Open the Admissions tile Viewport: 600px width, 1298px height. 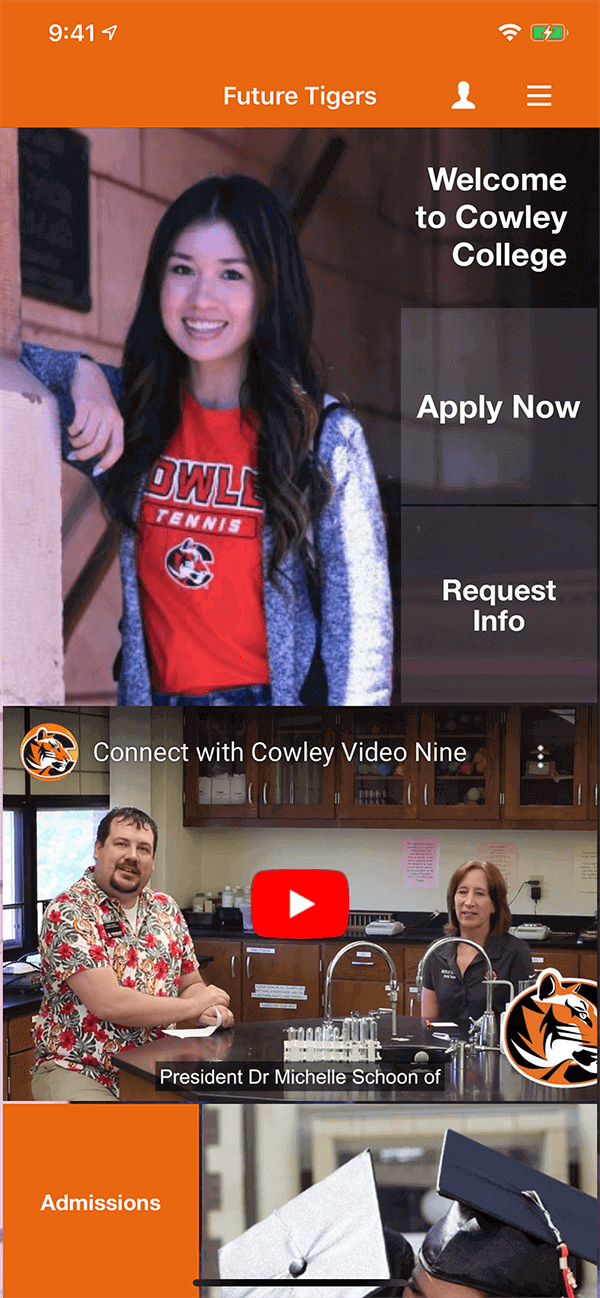101,1201
